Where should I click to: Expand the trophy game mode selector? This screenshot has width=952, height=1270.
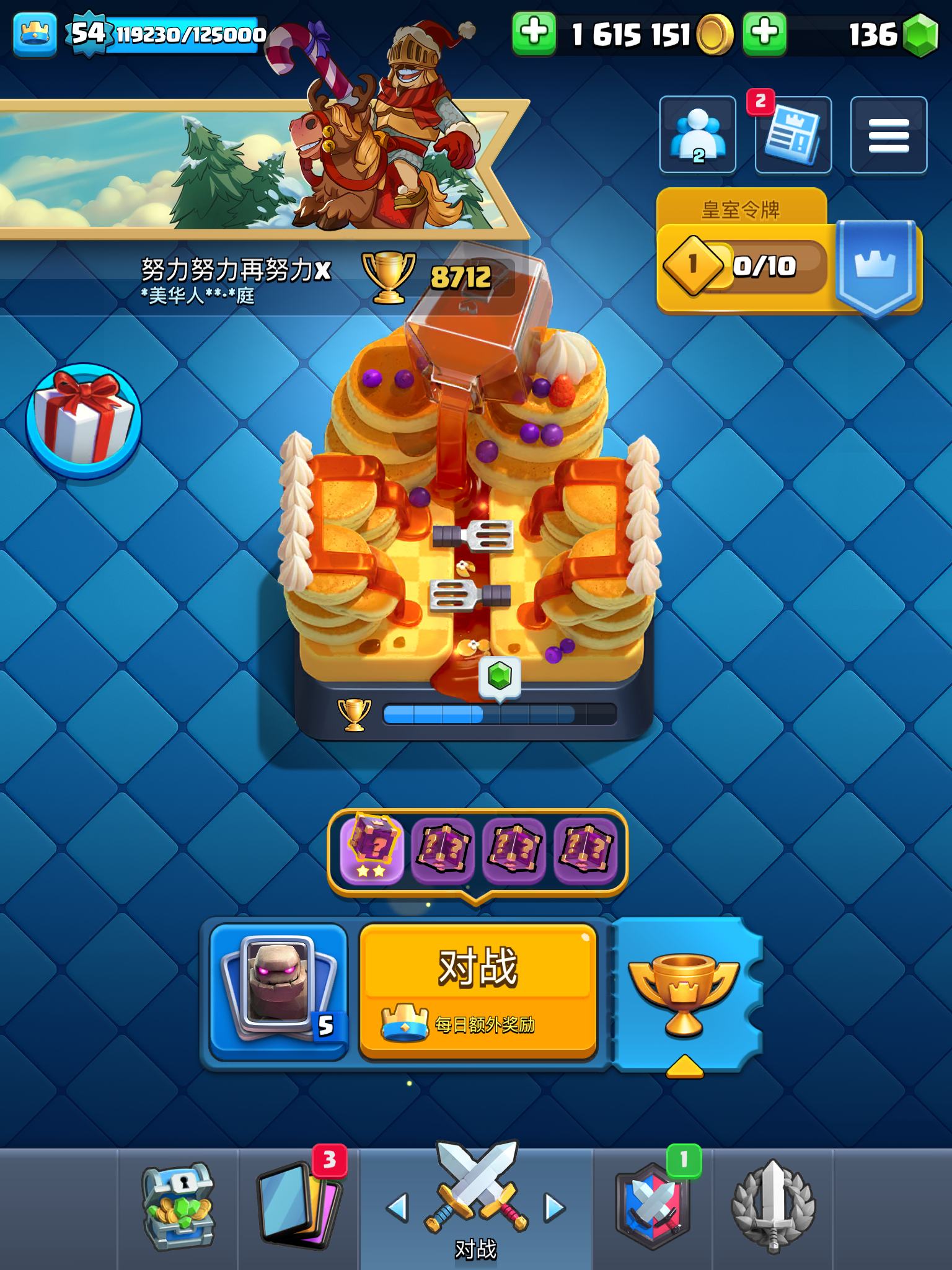(x=684, y=995)
